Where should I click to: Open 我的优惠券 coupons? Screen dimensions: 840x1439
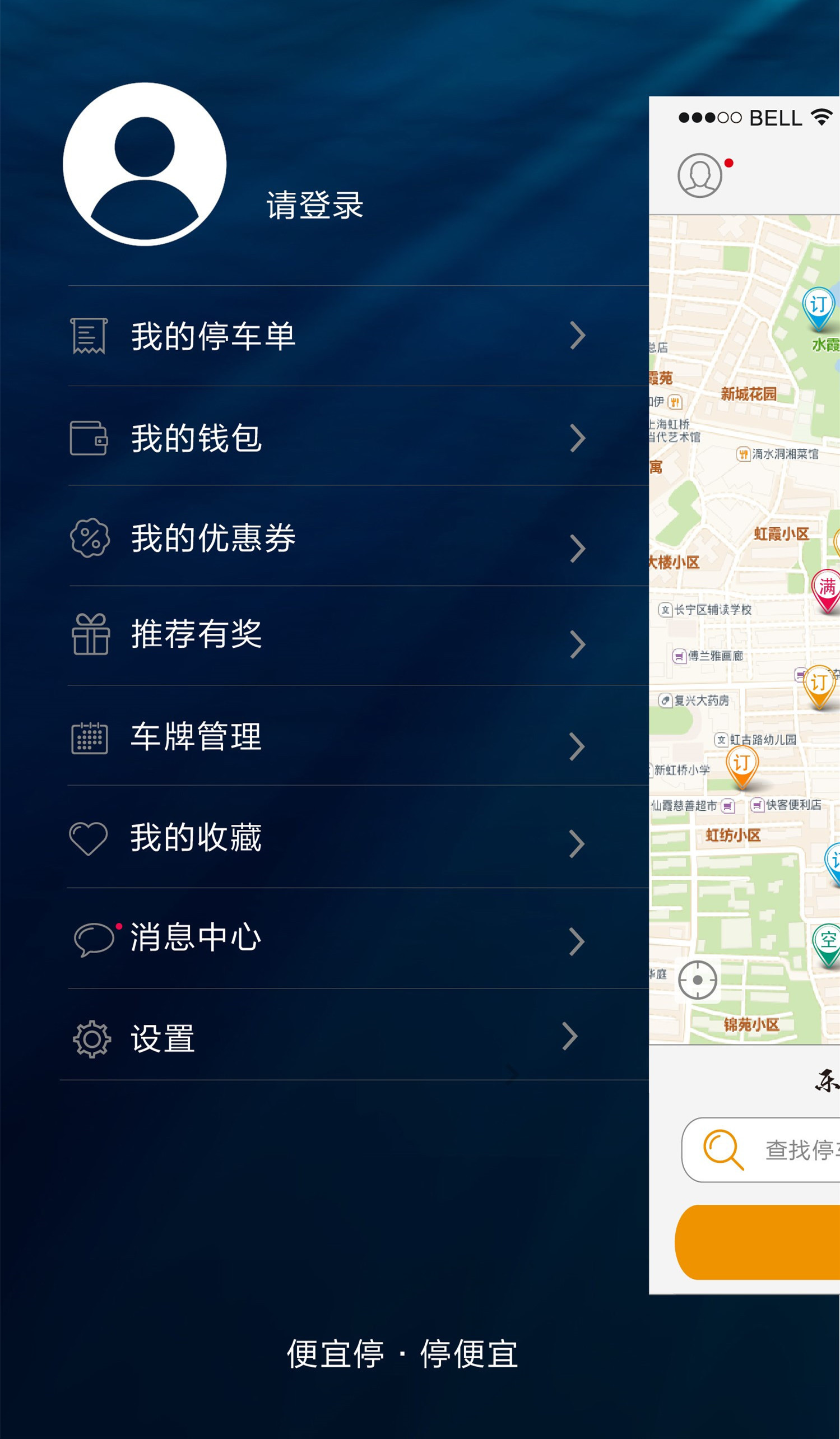pyautogui.click(x=328, y=538)
